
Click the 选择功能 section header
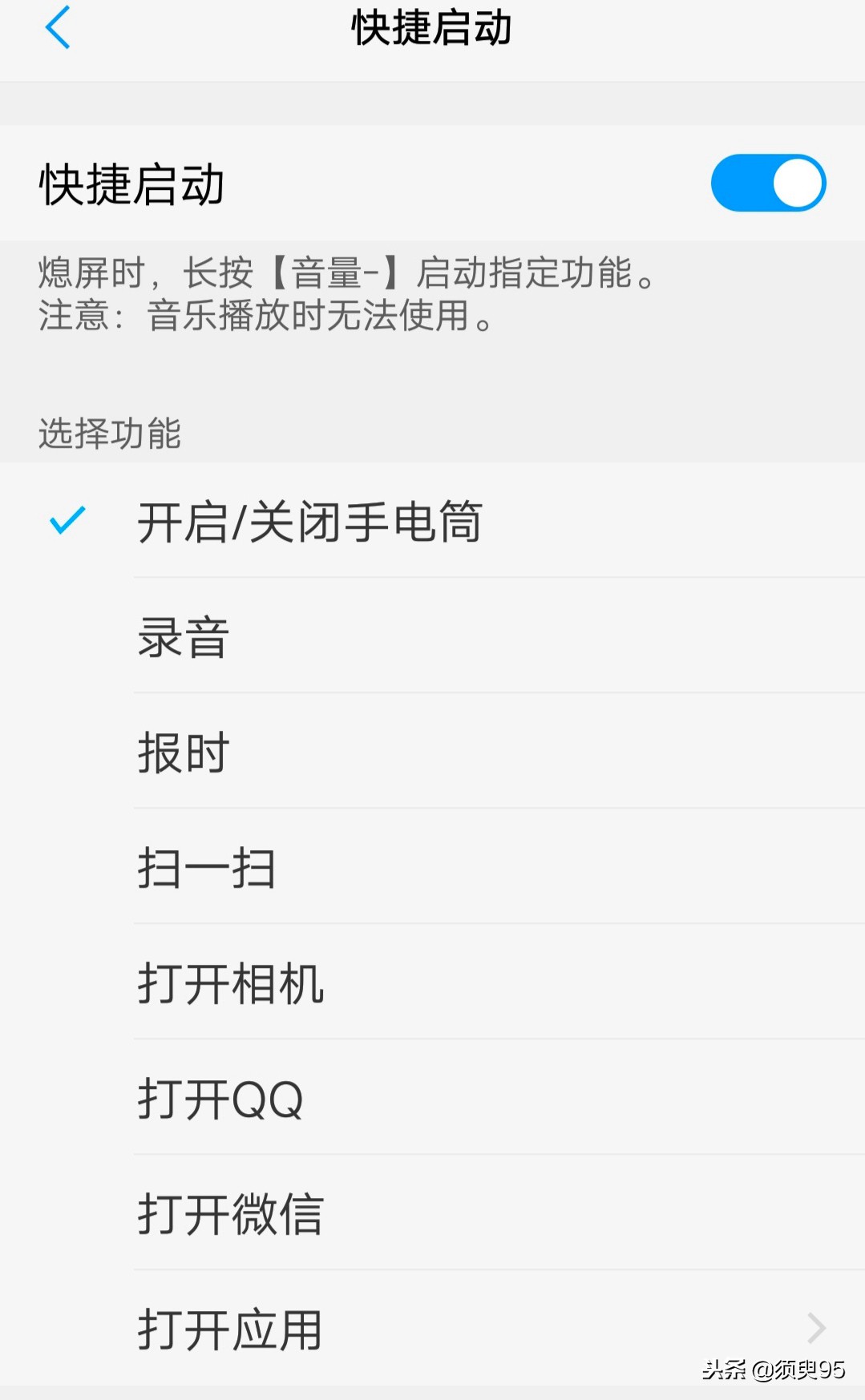[x=111, y=434]
